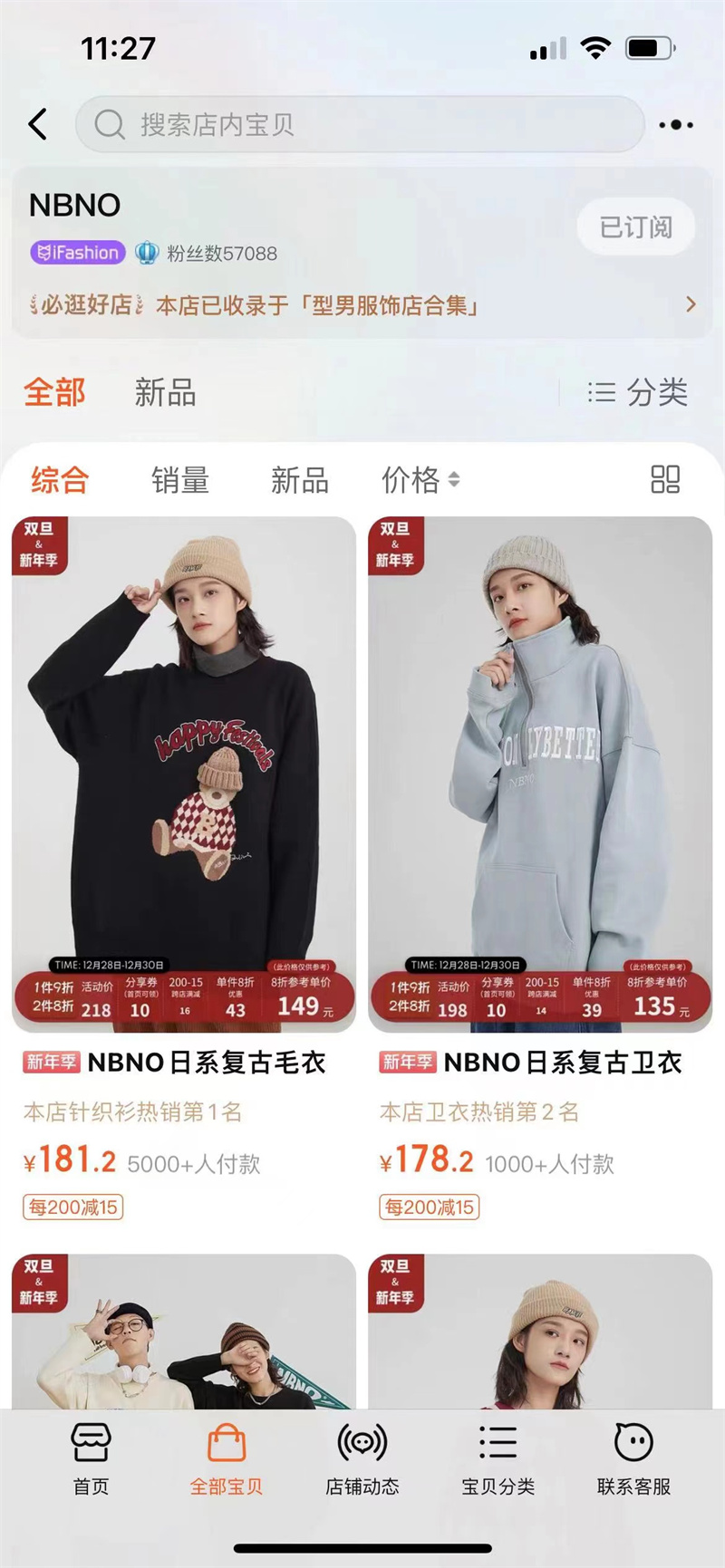
Task: Tap the 已订阅 subscription button
Action: pos(636,226)
